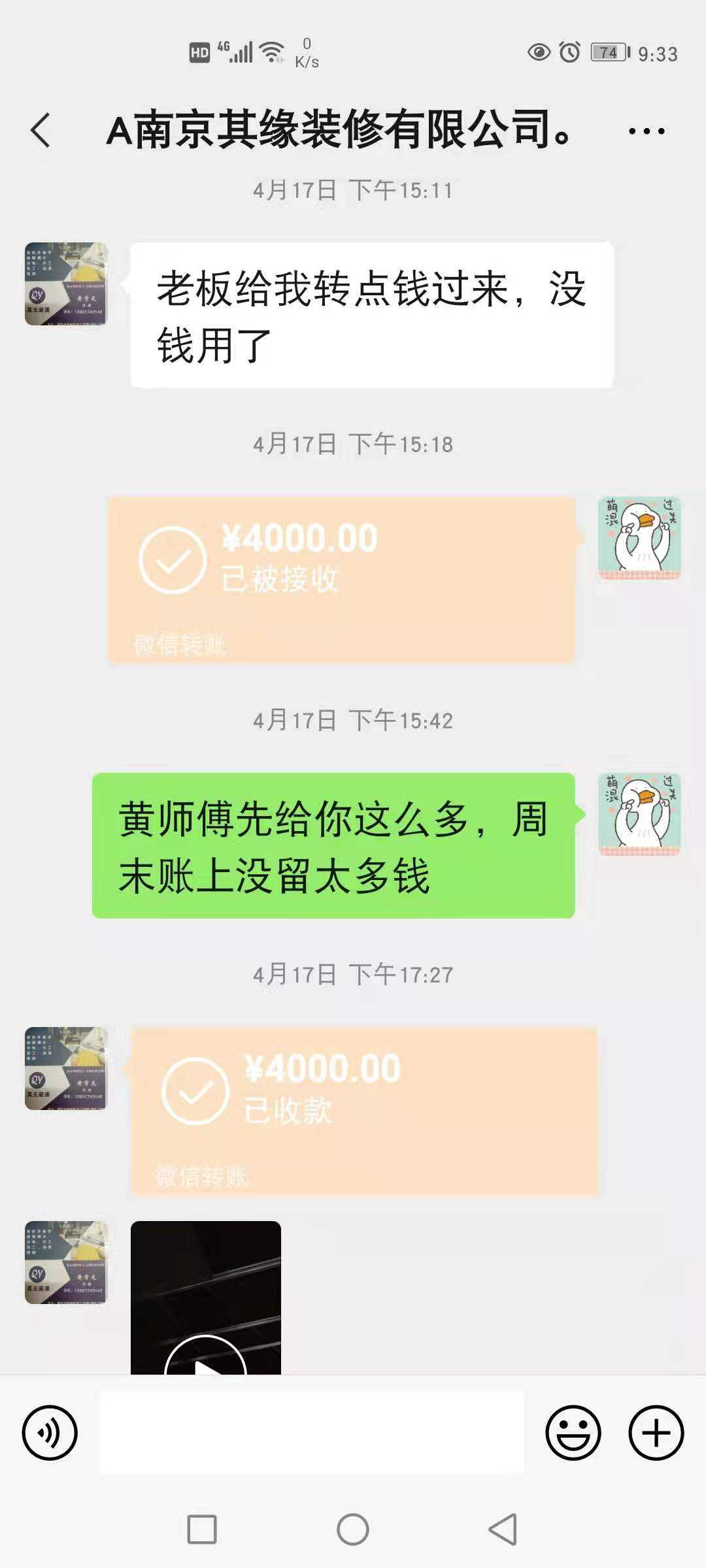Switch to voice message input

tap(50, 1433)
